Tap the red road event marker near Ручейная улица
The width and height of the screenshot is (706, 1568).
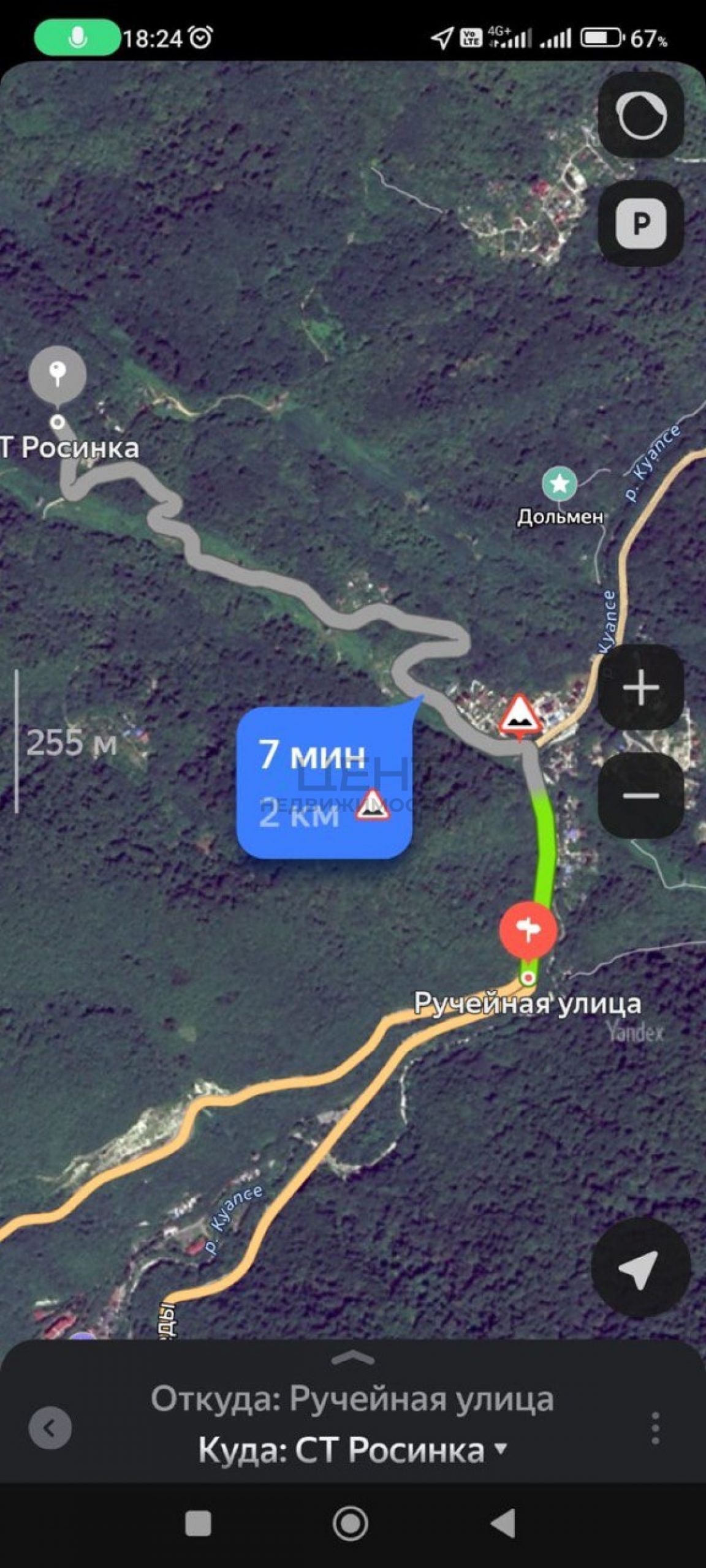tap(528, 929)
